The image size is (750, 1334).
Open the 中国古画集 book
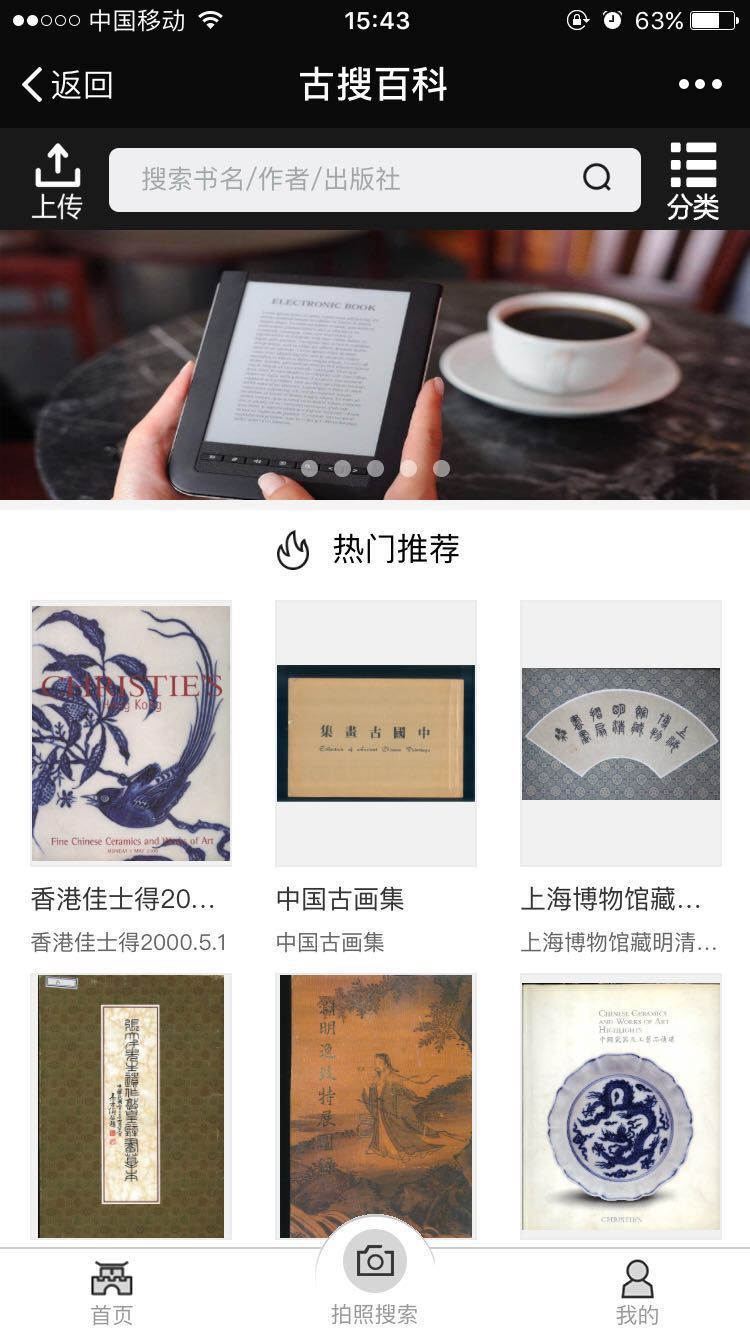pyautogui.click(x=376, y=732)
